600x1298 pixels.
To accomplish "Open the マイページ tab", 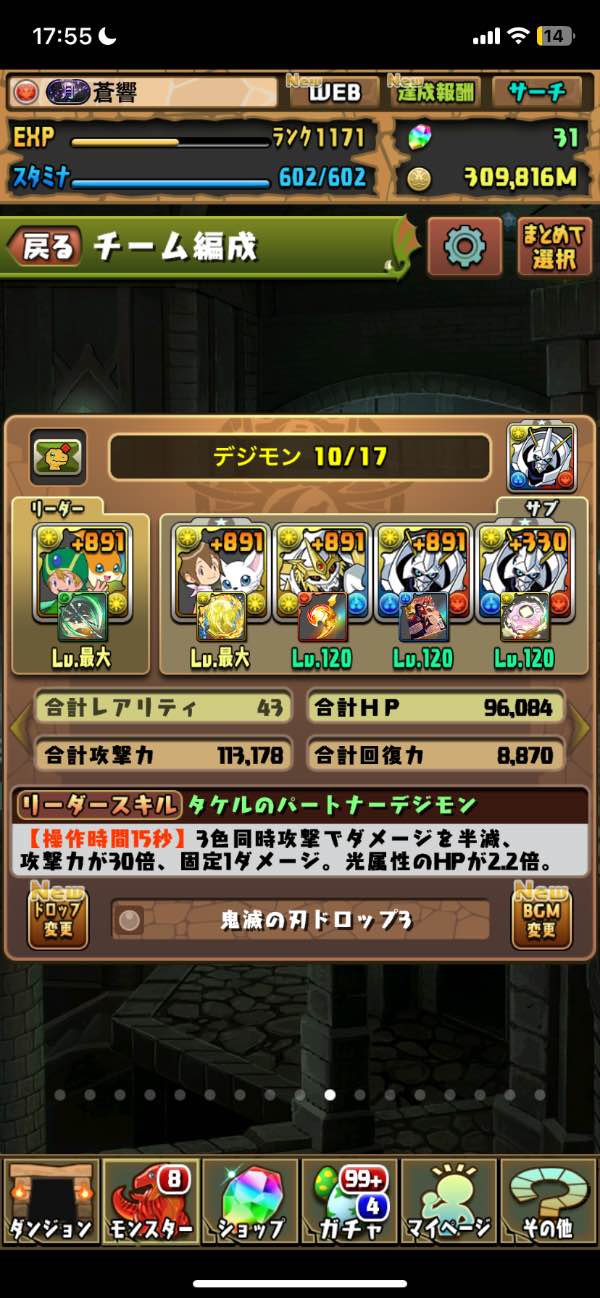I will pos(450,1201).
